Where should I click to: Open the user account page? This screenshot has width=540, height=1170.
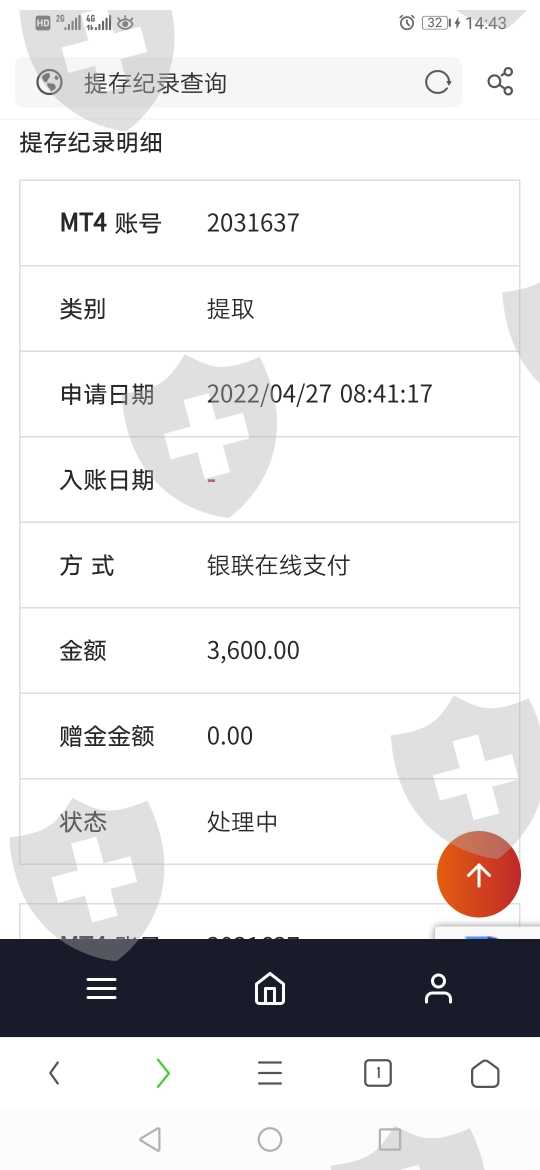click(439, 989)
